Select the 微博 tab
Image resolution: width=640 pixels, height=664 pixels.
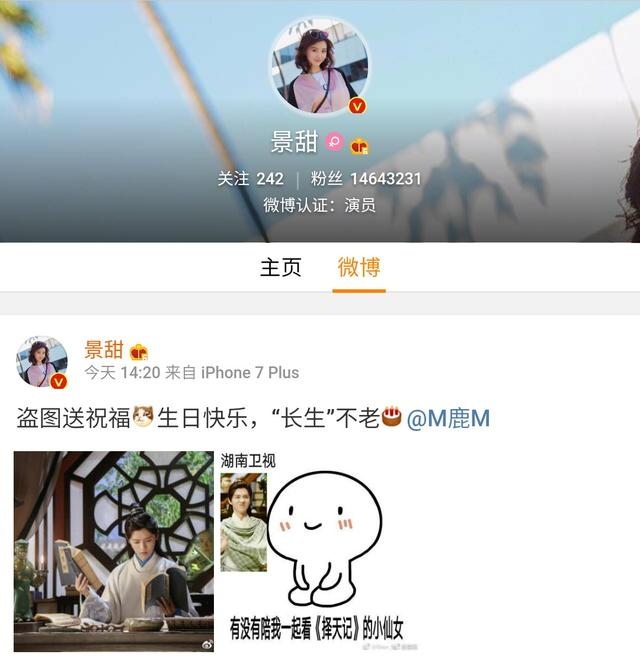click(359, 268)
